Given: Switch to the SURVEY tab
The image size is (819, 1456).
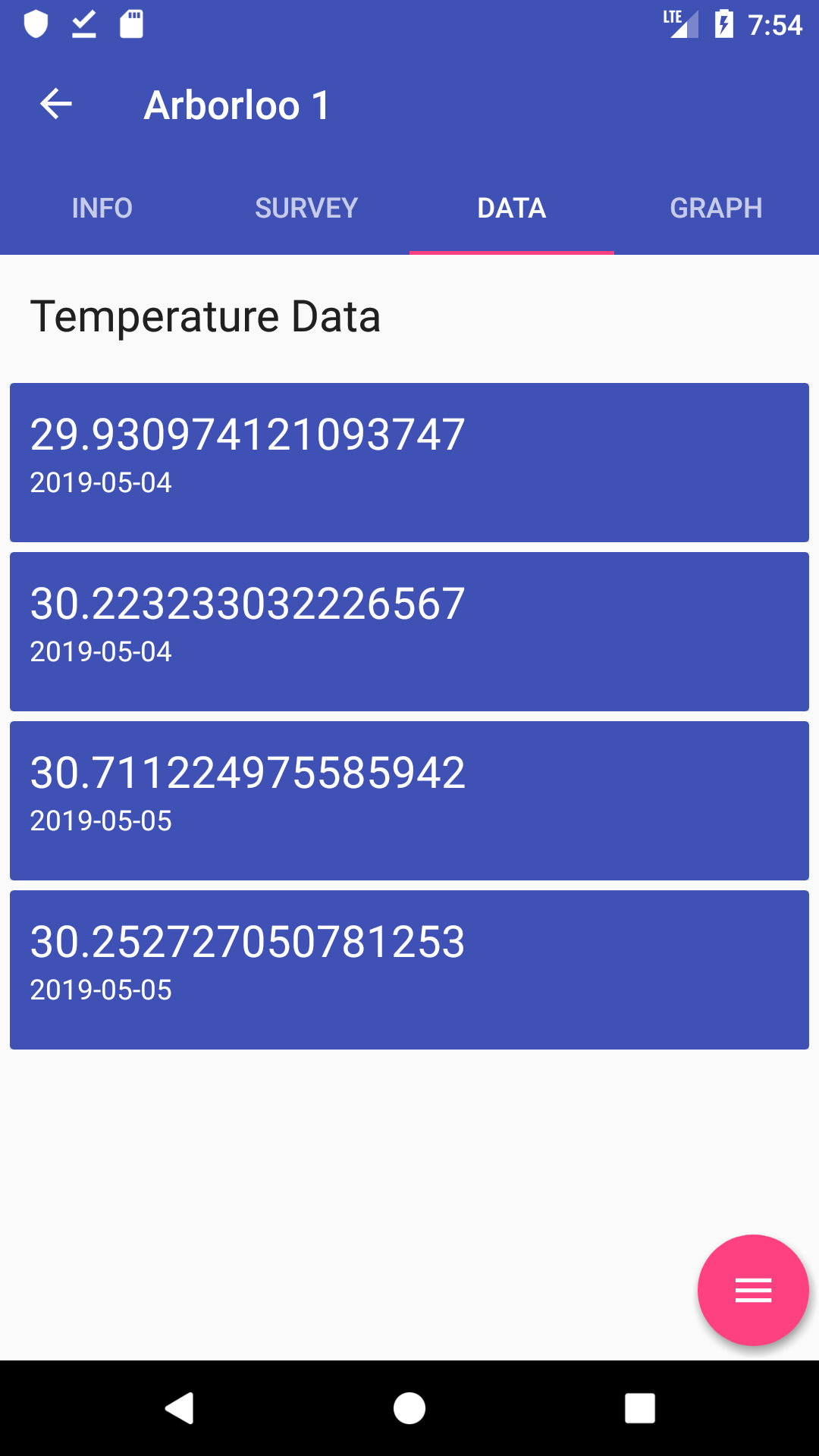Looking at the screenshot, I should coord(307,208).
